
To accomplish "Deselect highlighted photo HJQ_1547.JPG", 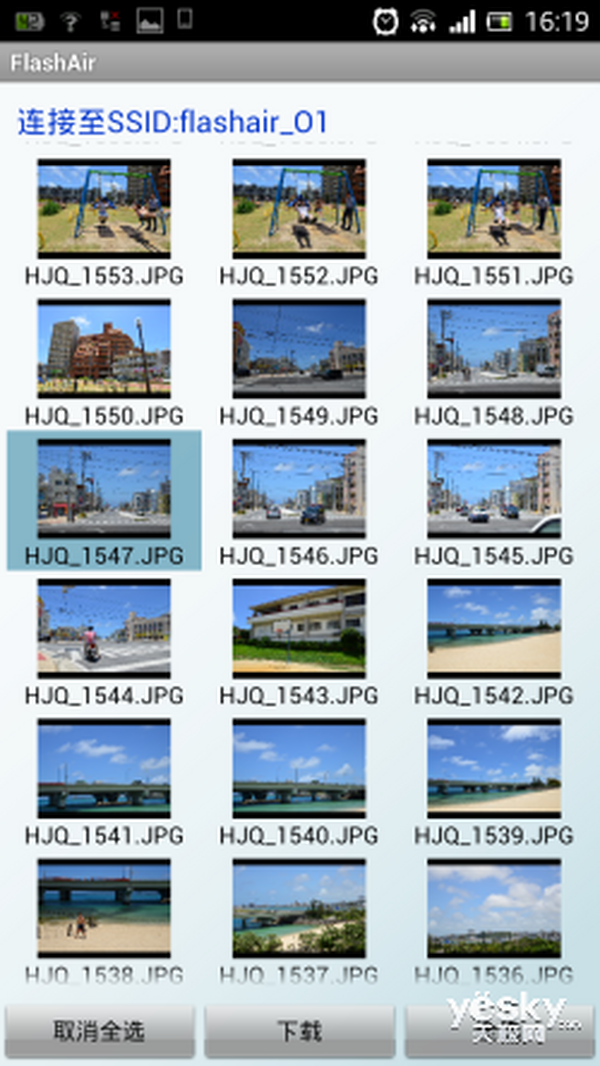I will click(x=104, y=490).
